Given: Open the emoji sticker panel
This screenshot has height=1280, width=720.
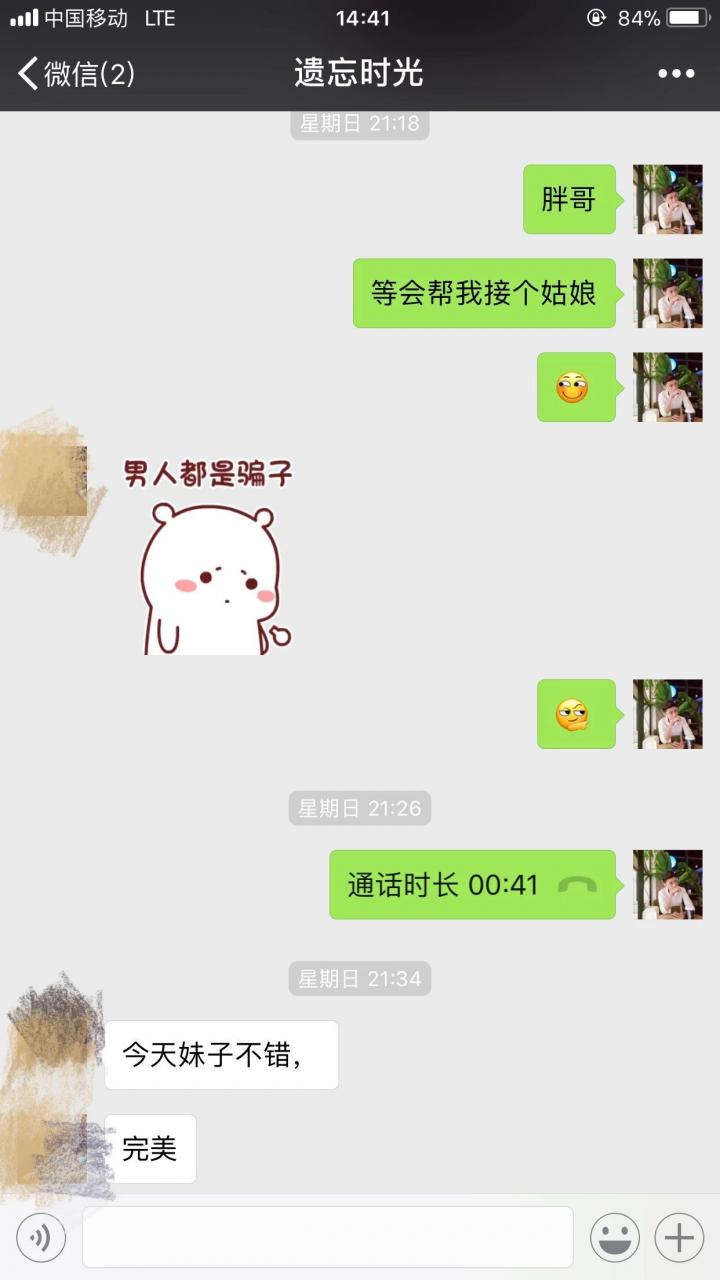Looking at the screenshot, I should (614, 1238).
